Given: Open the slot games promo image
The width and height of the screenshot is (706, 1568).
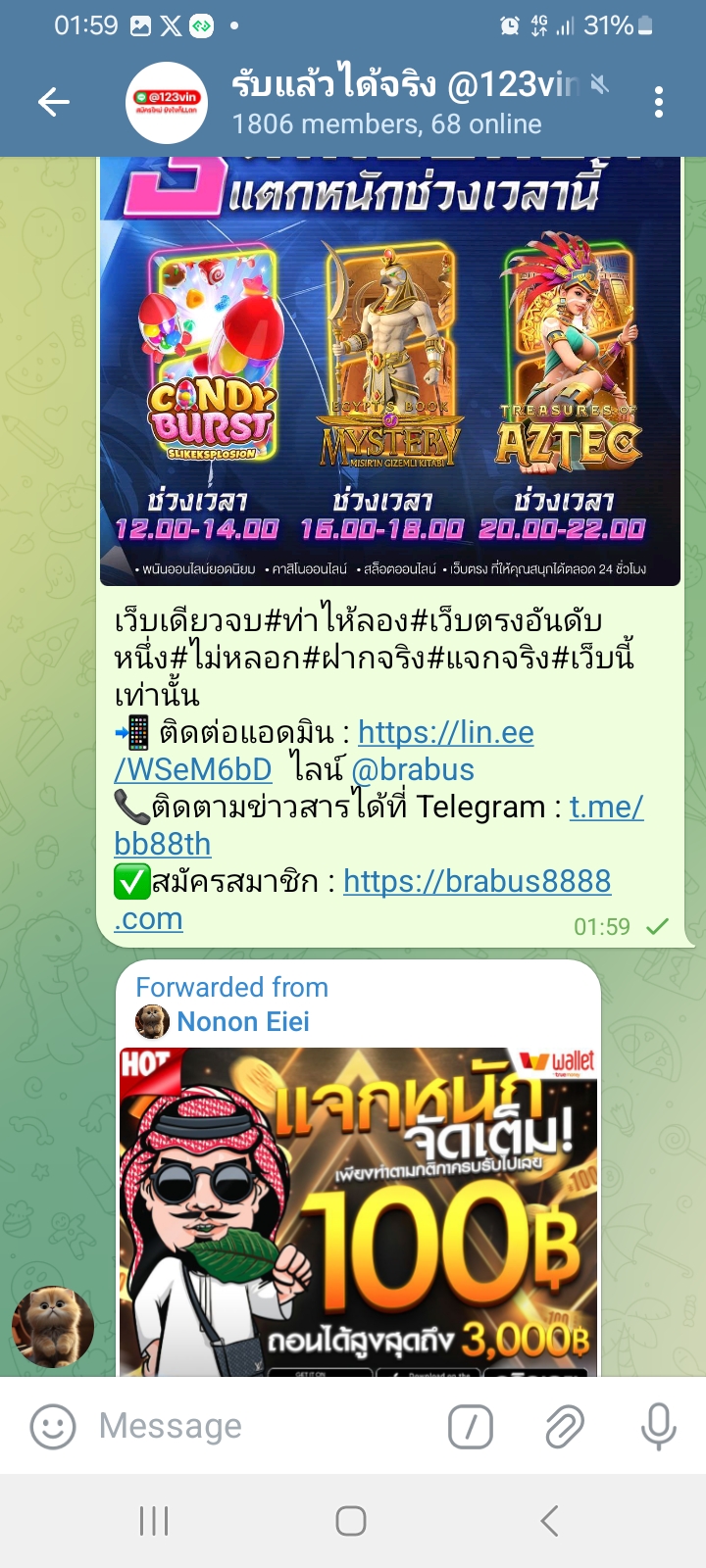Looking at the screenshot, I should pyautogui.click(x=390, y=371).
